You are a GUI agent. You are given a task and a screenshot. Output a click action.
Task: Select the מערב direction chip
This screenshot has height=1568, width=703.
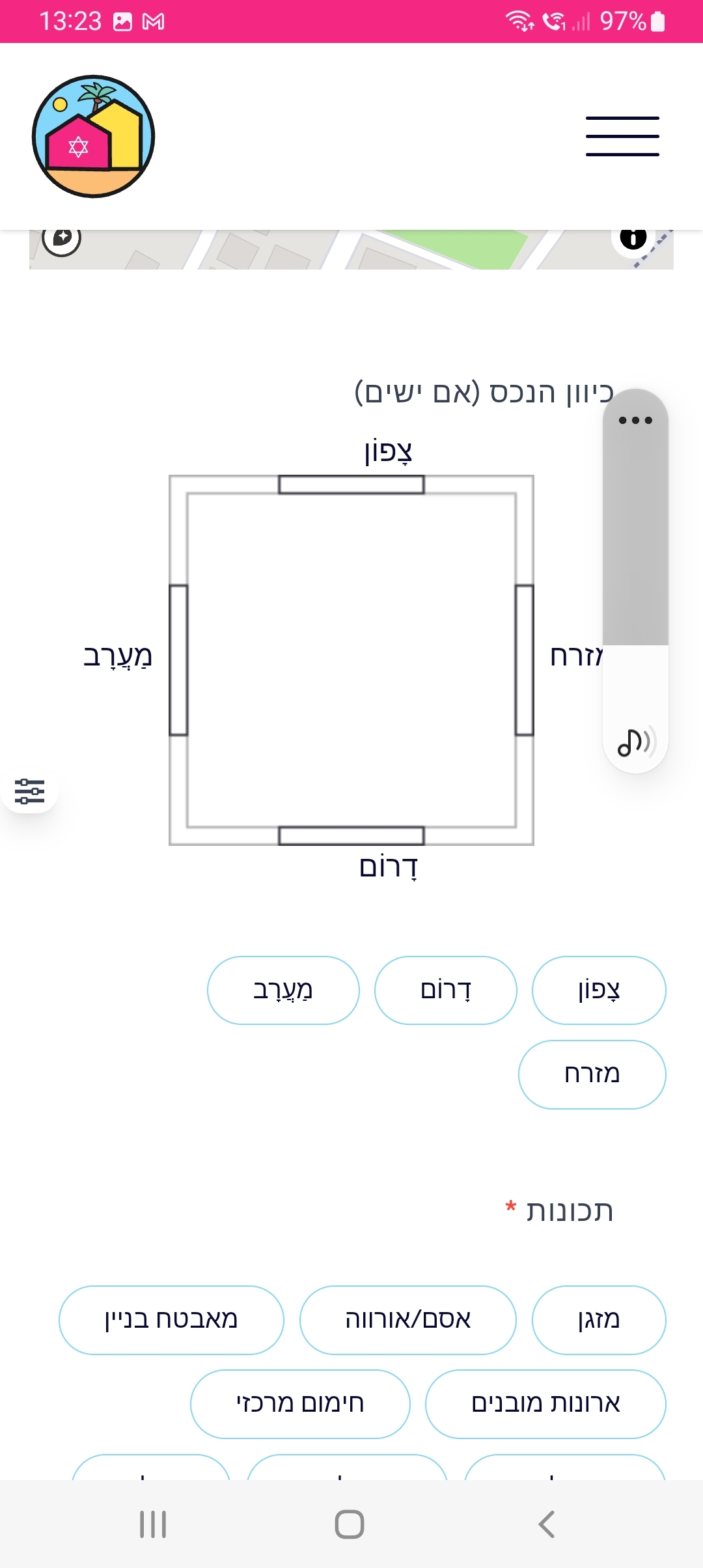click(283, 990)
